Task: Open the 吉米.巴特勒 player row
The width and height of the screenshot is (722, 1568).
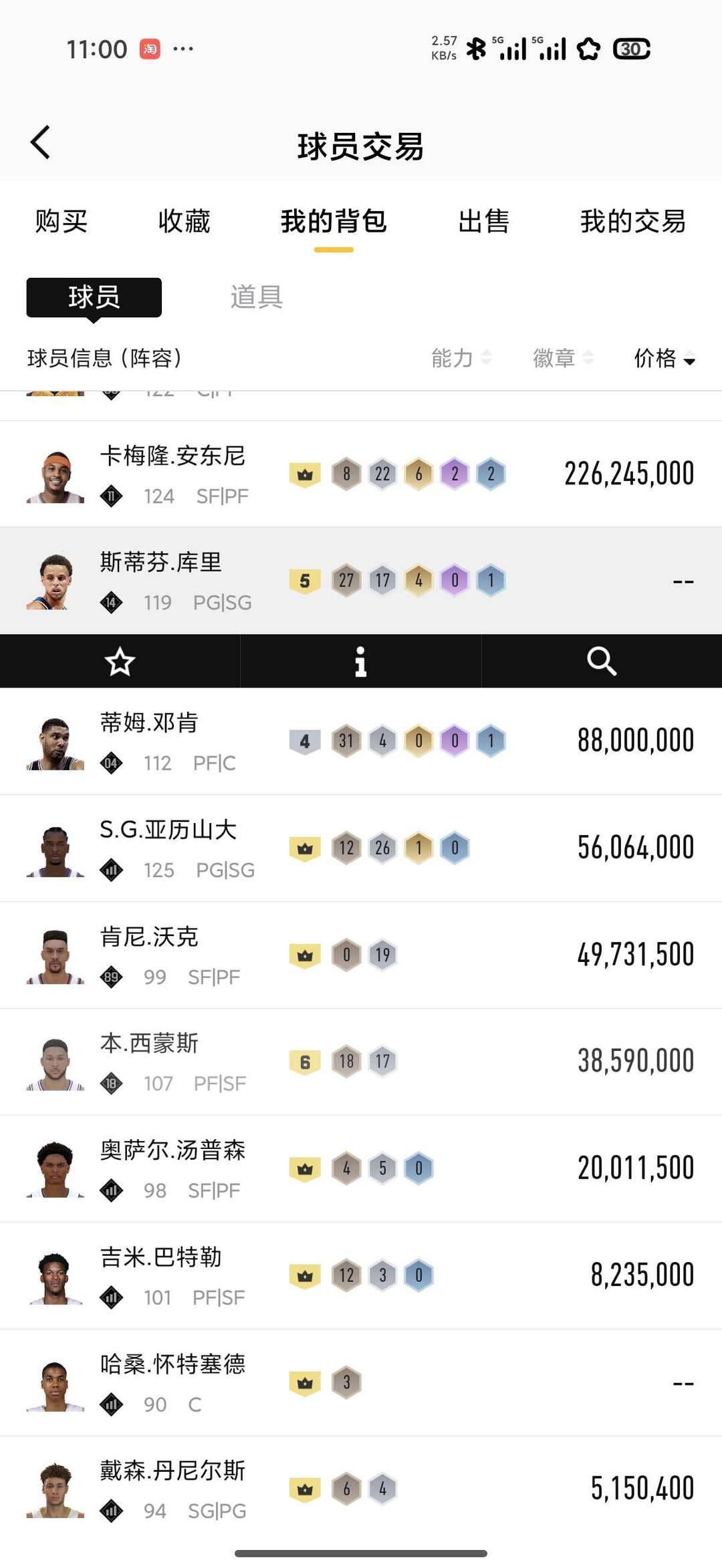Action: 361,1276
